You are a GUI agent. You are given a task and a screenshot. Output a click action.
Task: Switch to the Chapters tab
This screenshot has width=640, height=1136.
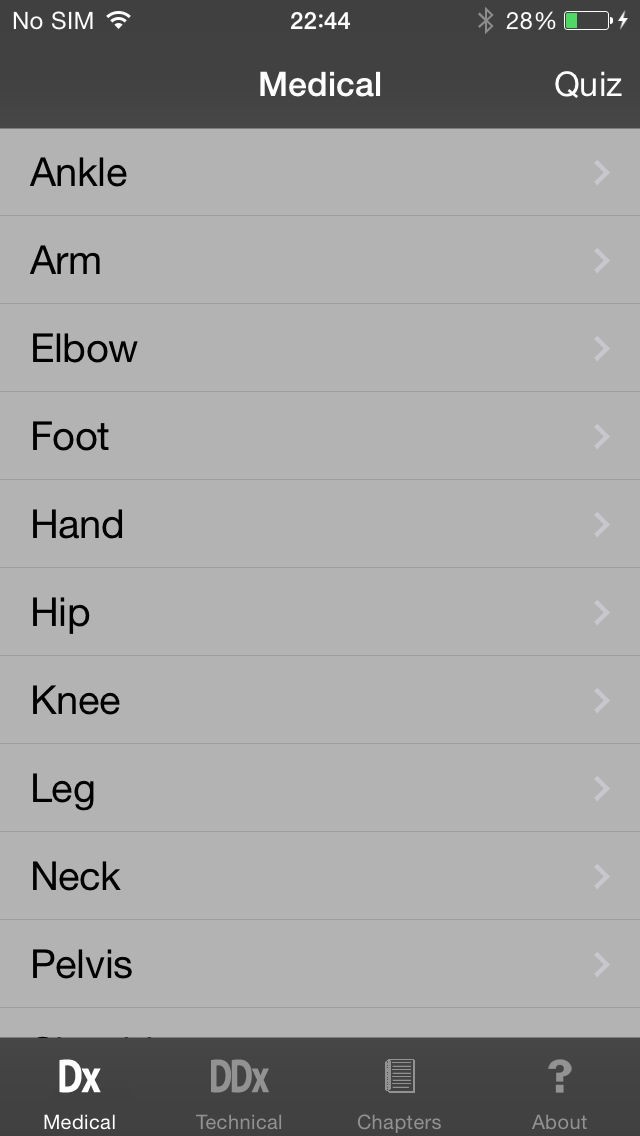[399, 1092]
